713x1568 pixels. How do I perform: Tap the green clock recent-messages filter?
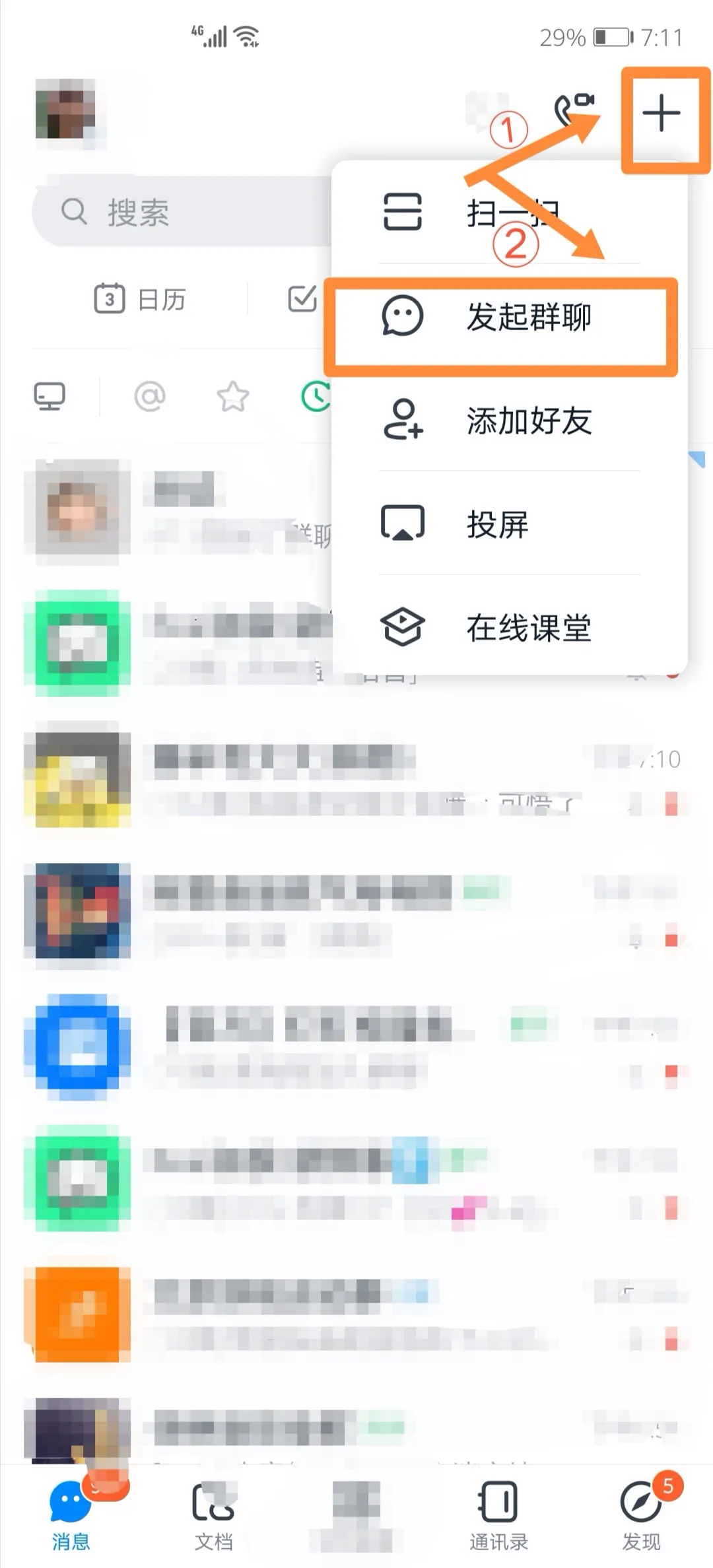coord(318,394)
